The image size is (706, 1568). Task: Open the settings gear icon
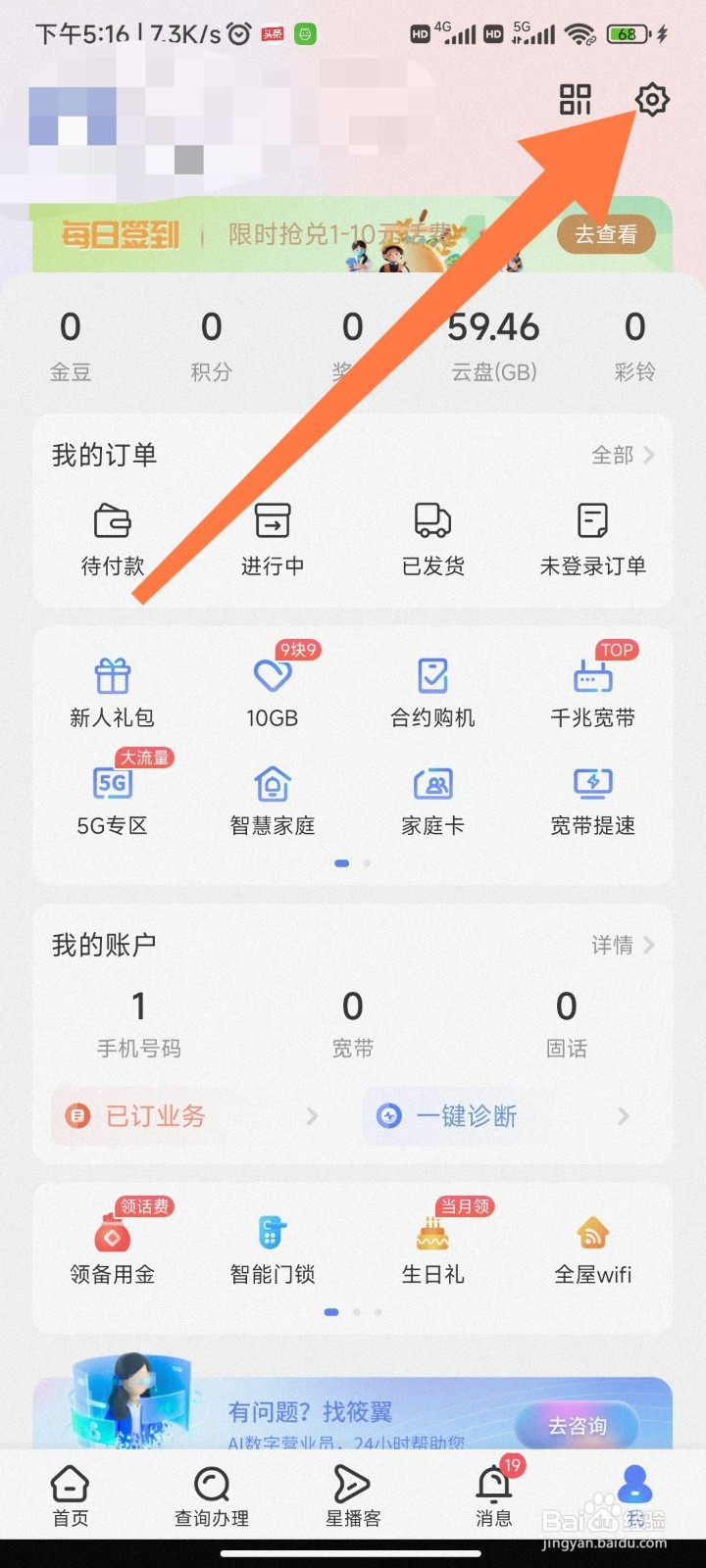(652, 99)
